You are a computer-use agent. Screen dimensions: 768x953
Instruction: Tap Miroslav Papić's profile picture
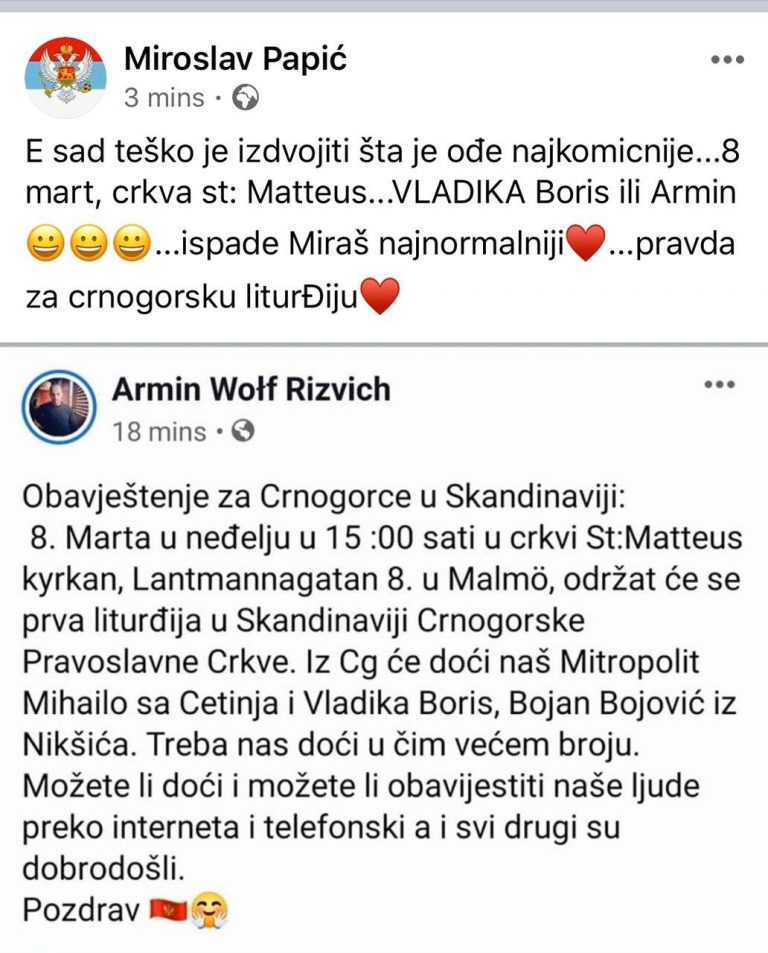[x=65, y=77]
